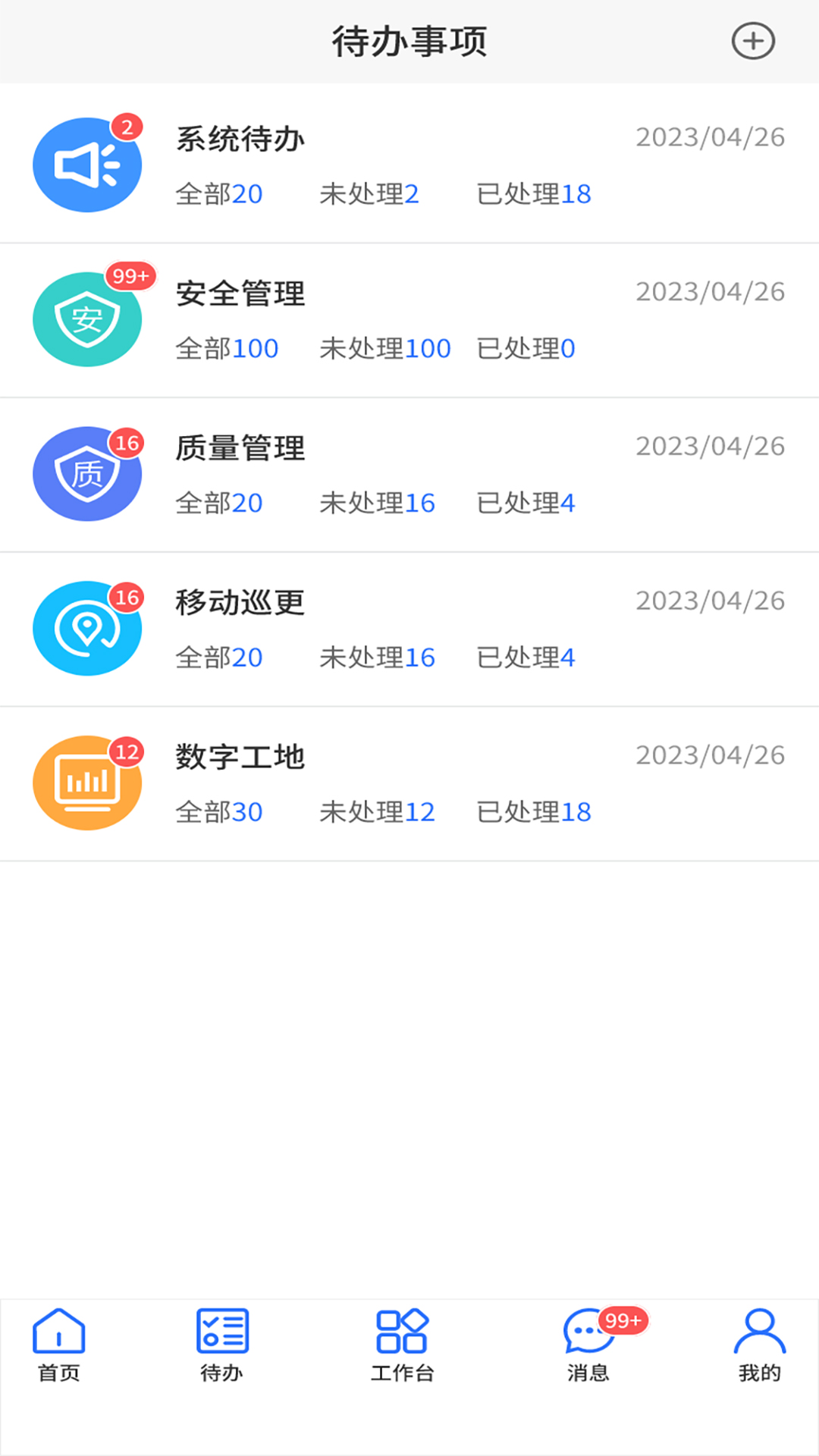View 质量管理 pending items
Screen dimensions: 819x1456
pos(409,475)
